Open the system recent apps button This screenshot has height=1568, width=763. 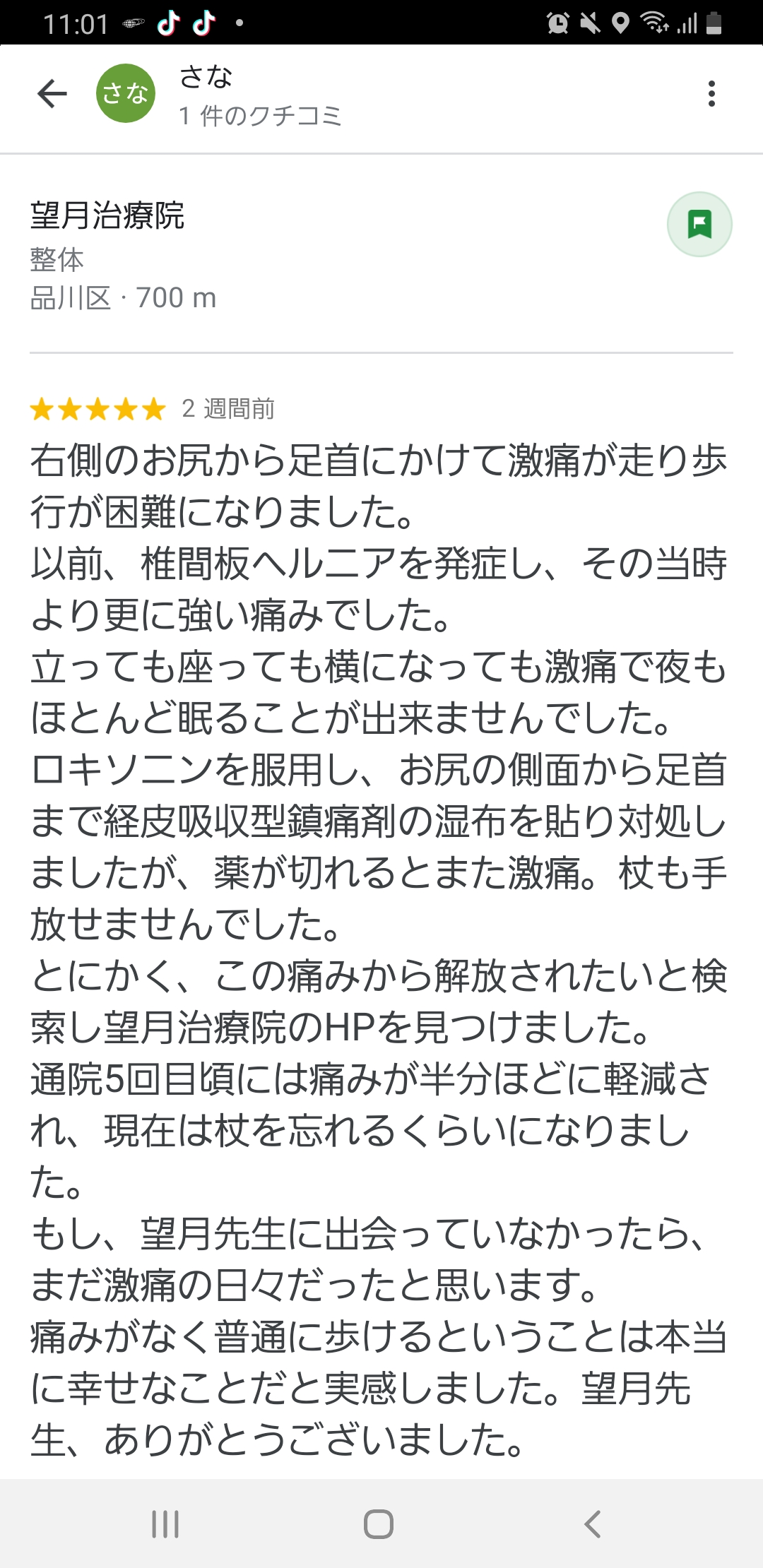(x=165, y=1524)
